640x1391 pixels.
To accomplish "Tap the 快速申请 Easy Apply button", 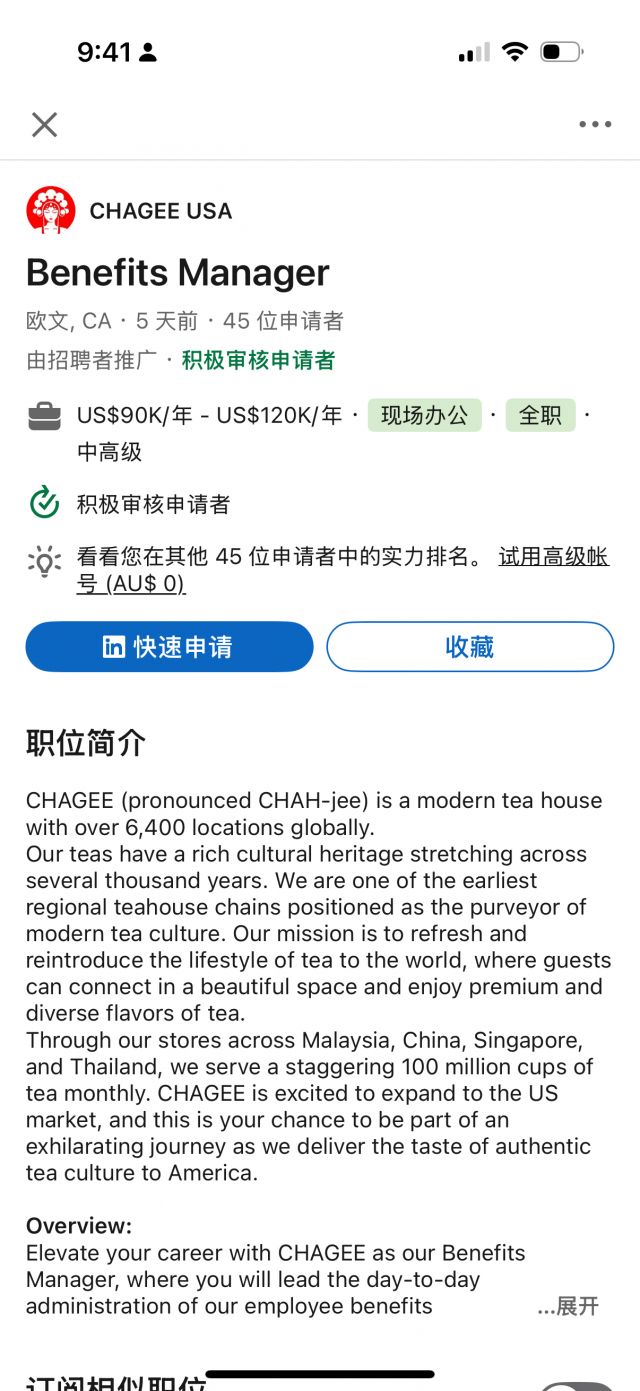I will coord(169,647).
